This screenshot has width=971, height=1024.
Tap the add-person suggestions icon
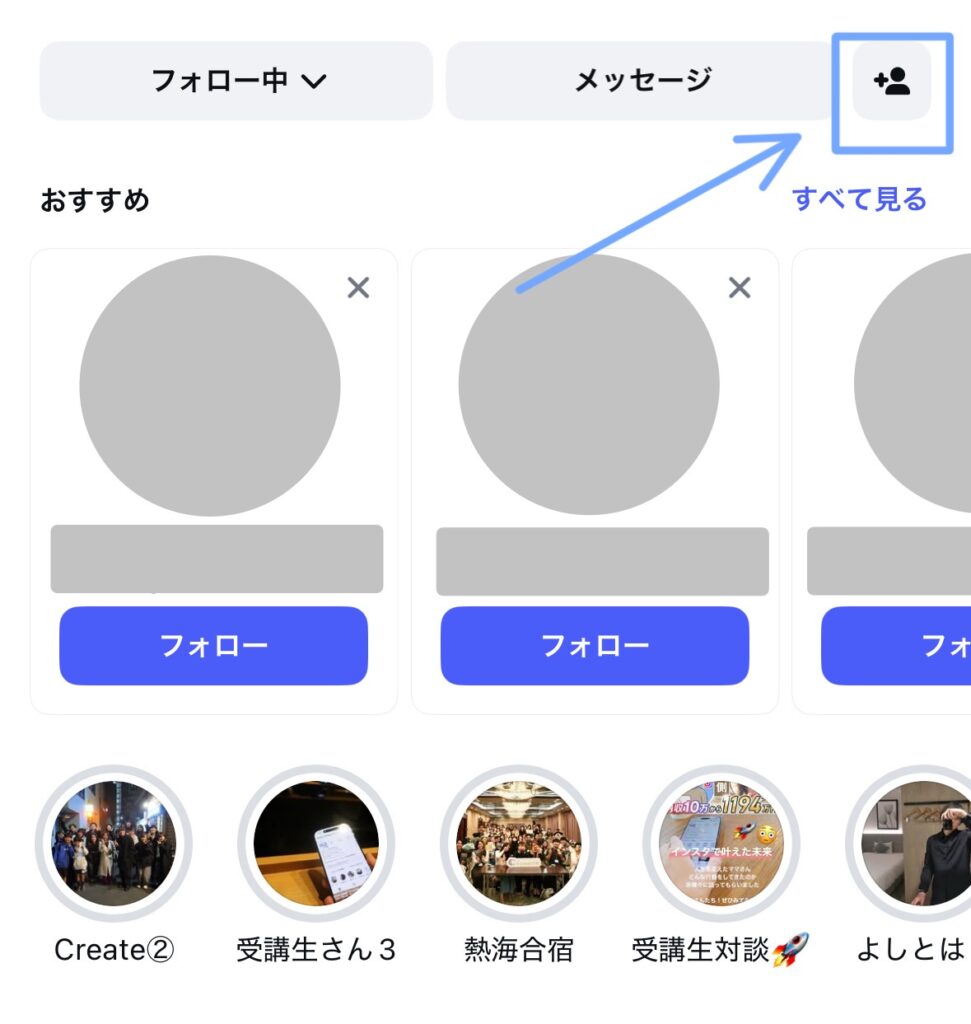(x=891, y=81)
